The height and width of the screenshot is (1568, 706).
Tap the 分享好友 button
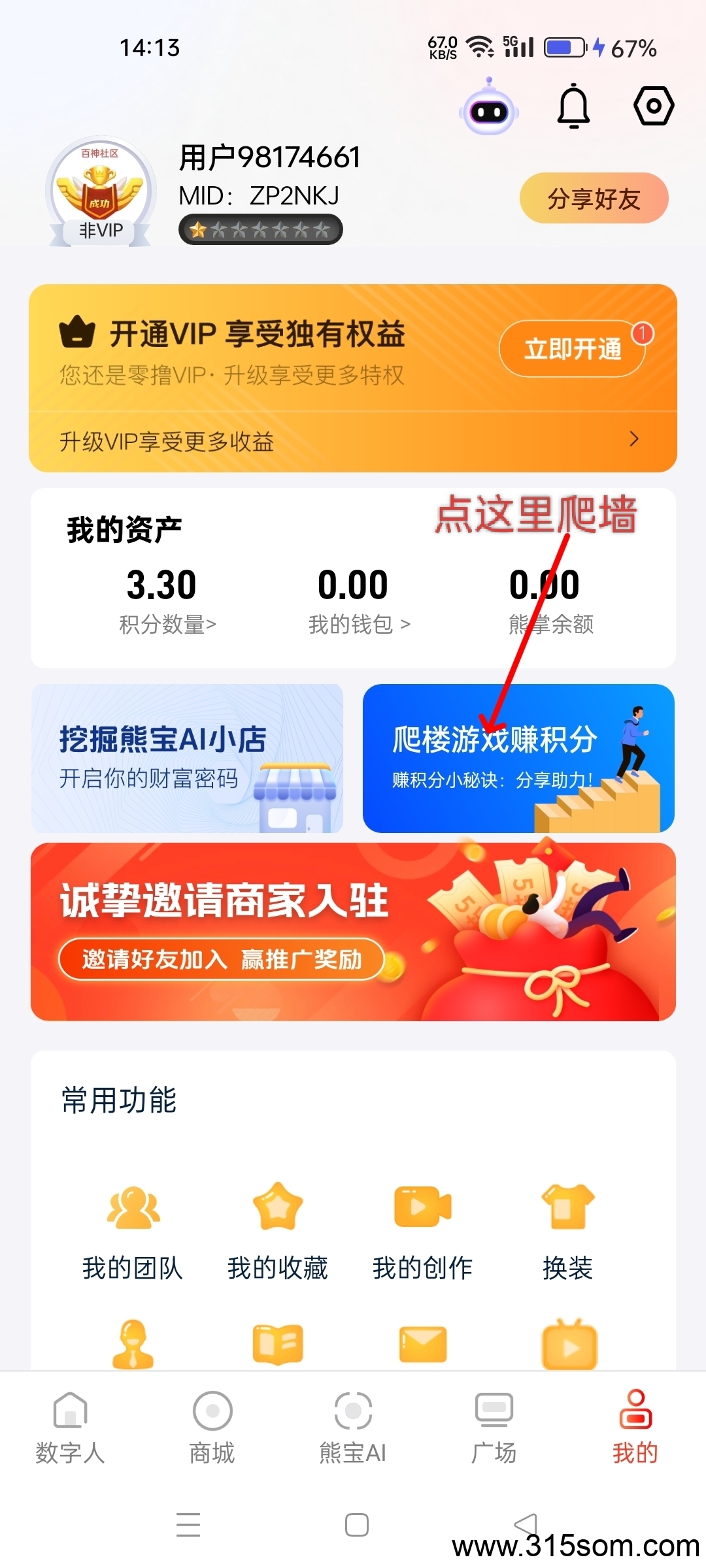(x=594, y=198)
